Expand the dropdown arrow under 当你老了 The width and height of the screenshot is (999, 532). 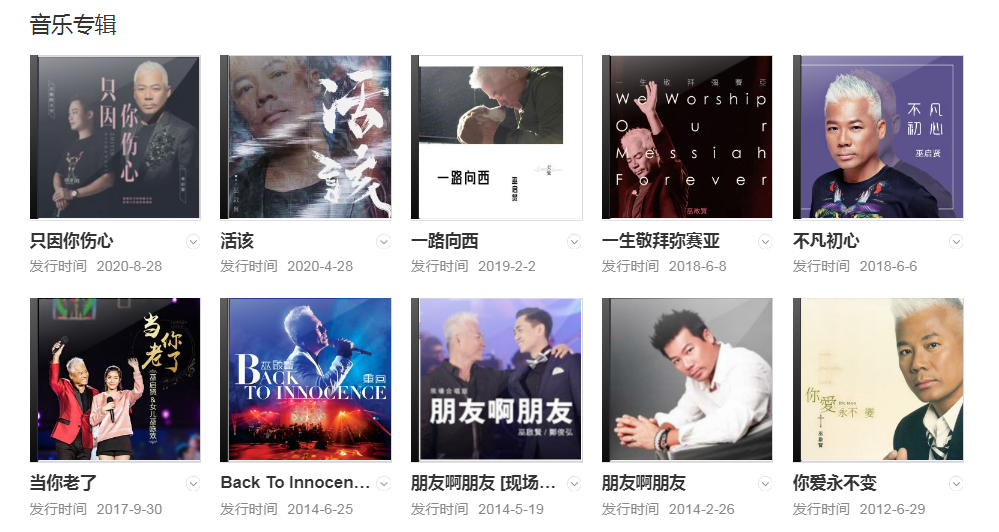[x=193, y=484]
